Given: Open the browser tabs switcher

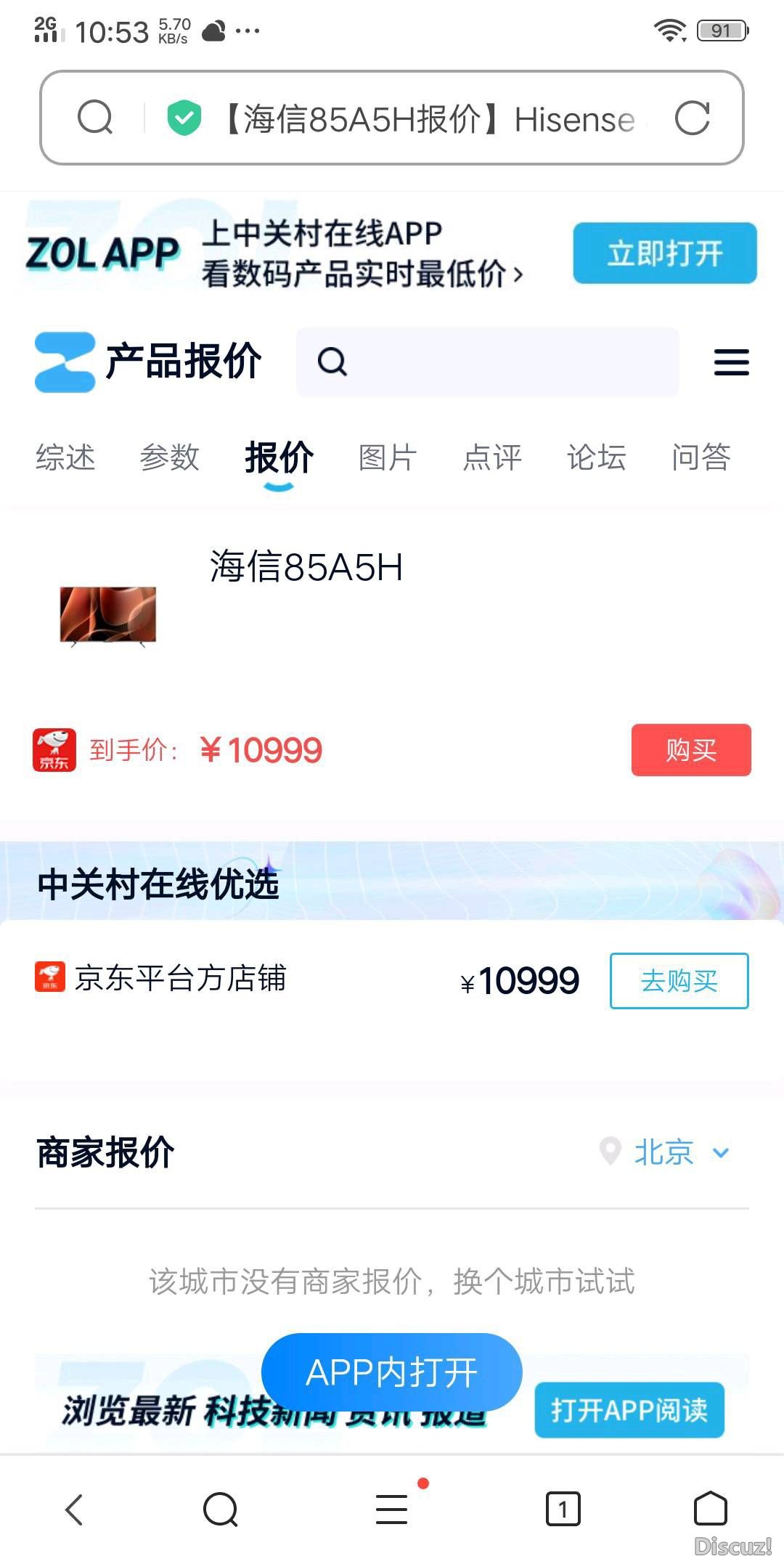Looking at the screenshot, I should coord(563,1510).
